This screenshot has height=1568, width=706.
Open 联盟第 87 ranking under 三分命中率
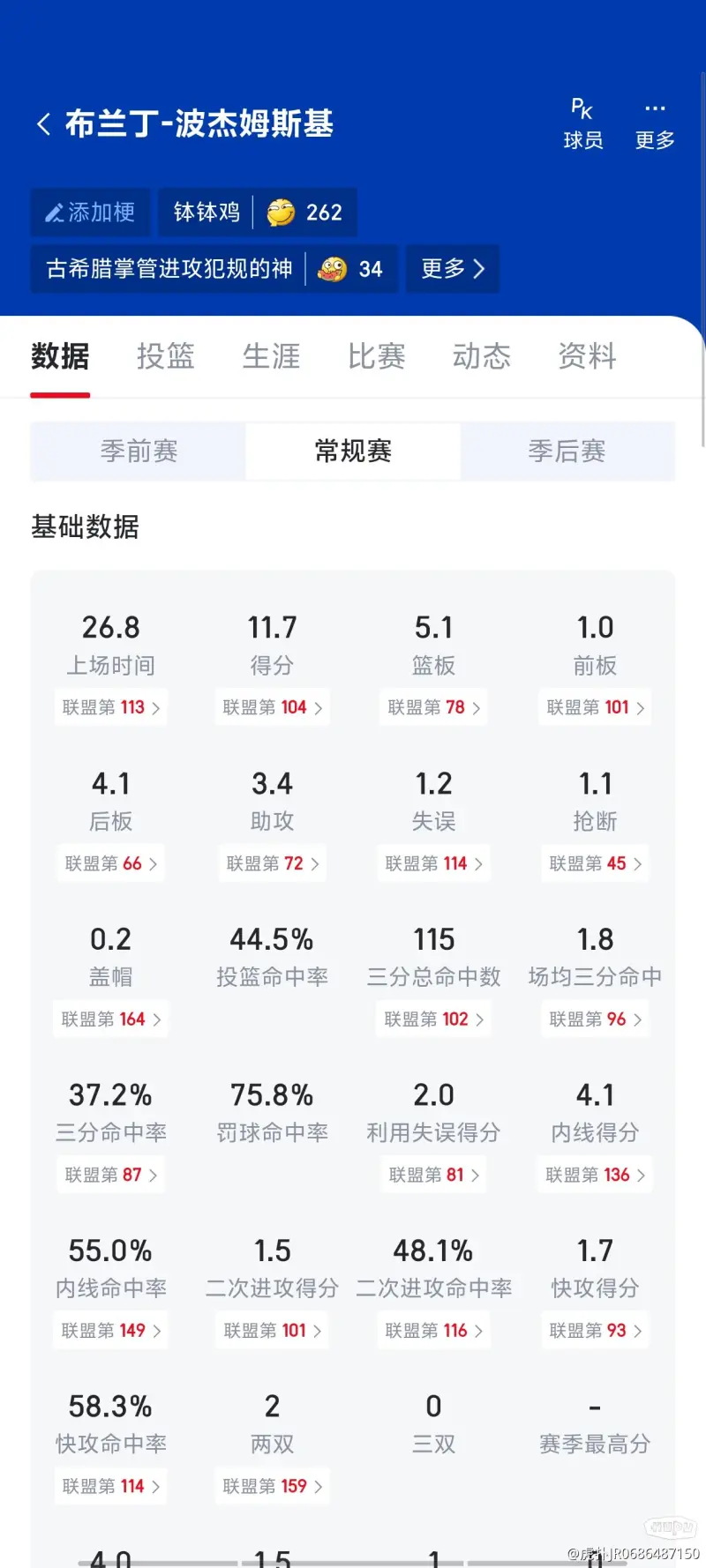point(110,1175)
